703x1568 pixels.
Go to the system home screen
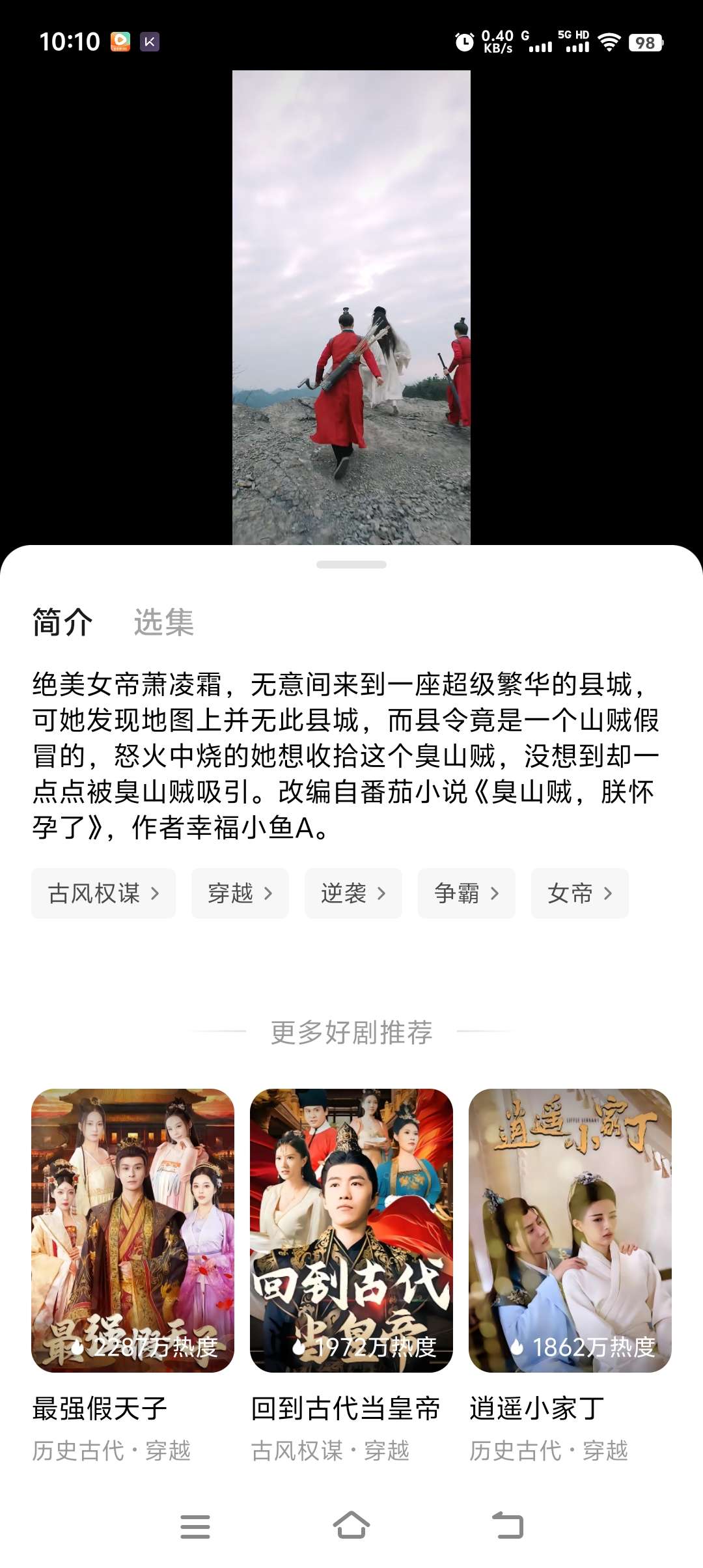coord(351,1526)
